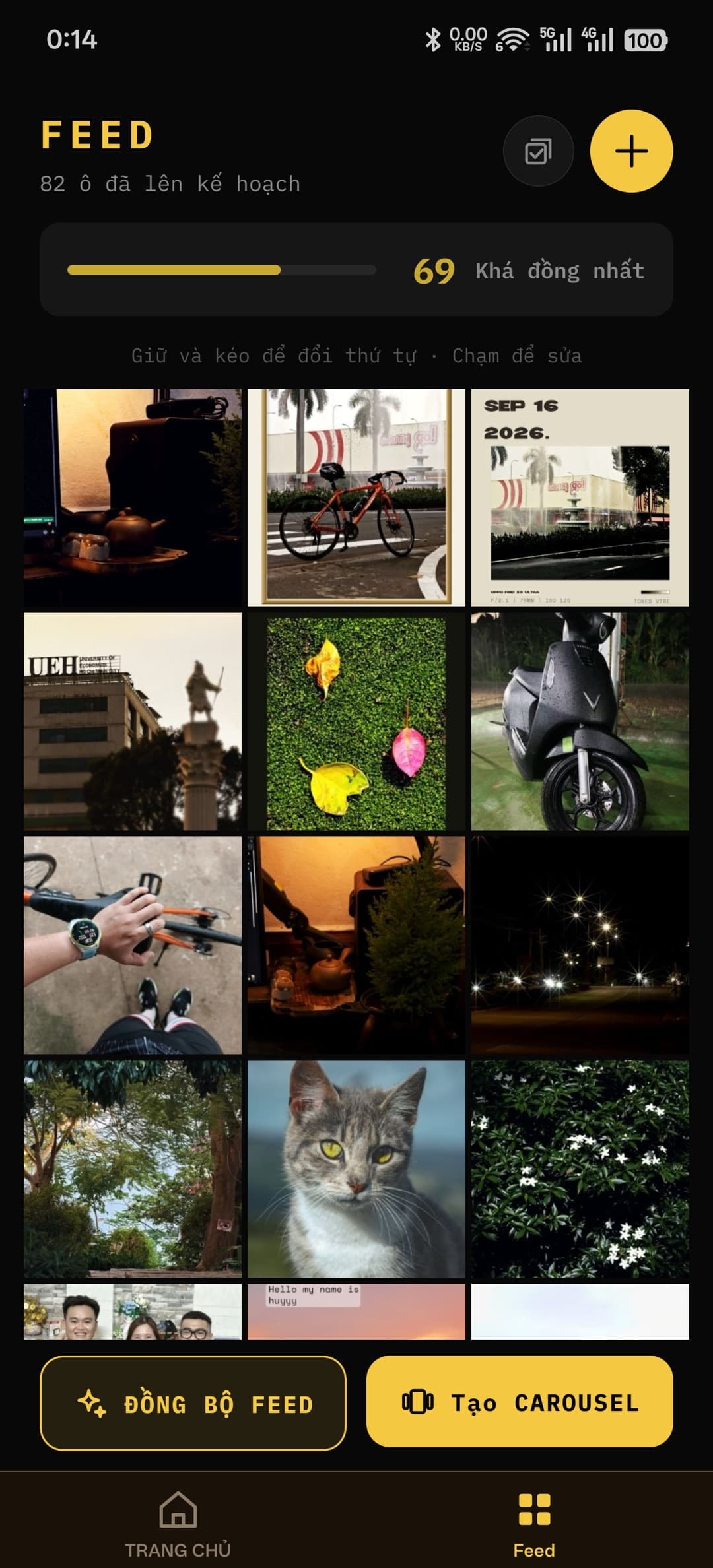Open the 'Hello my name is huyyy' tile
Viewport: 713px width, 1568px height.
(x=356, y=1311)
